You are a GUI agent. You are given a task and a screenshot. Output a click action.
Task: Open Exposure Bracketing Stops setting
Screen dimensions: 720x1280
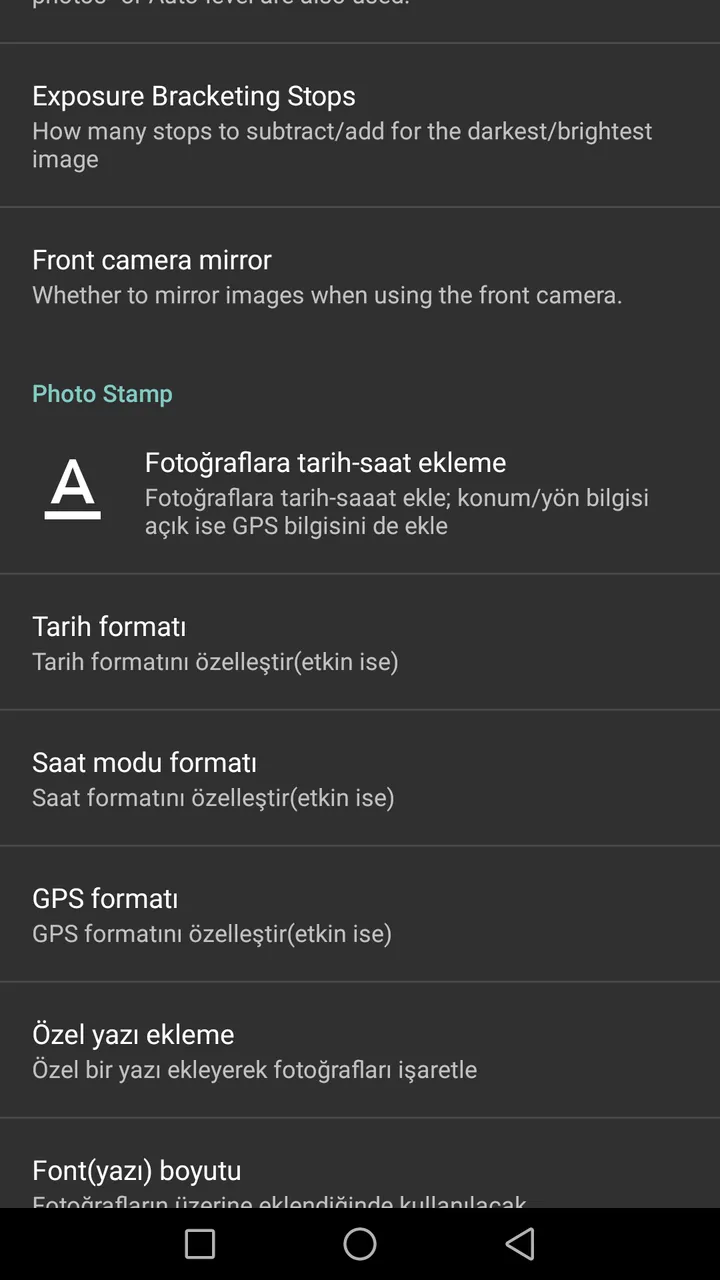coord(360,125)
